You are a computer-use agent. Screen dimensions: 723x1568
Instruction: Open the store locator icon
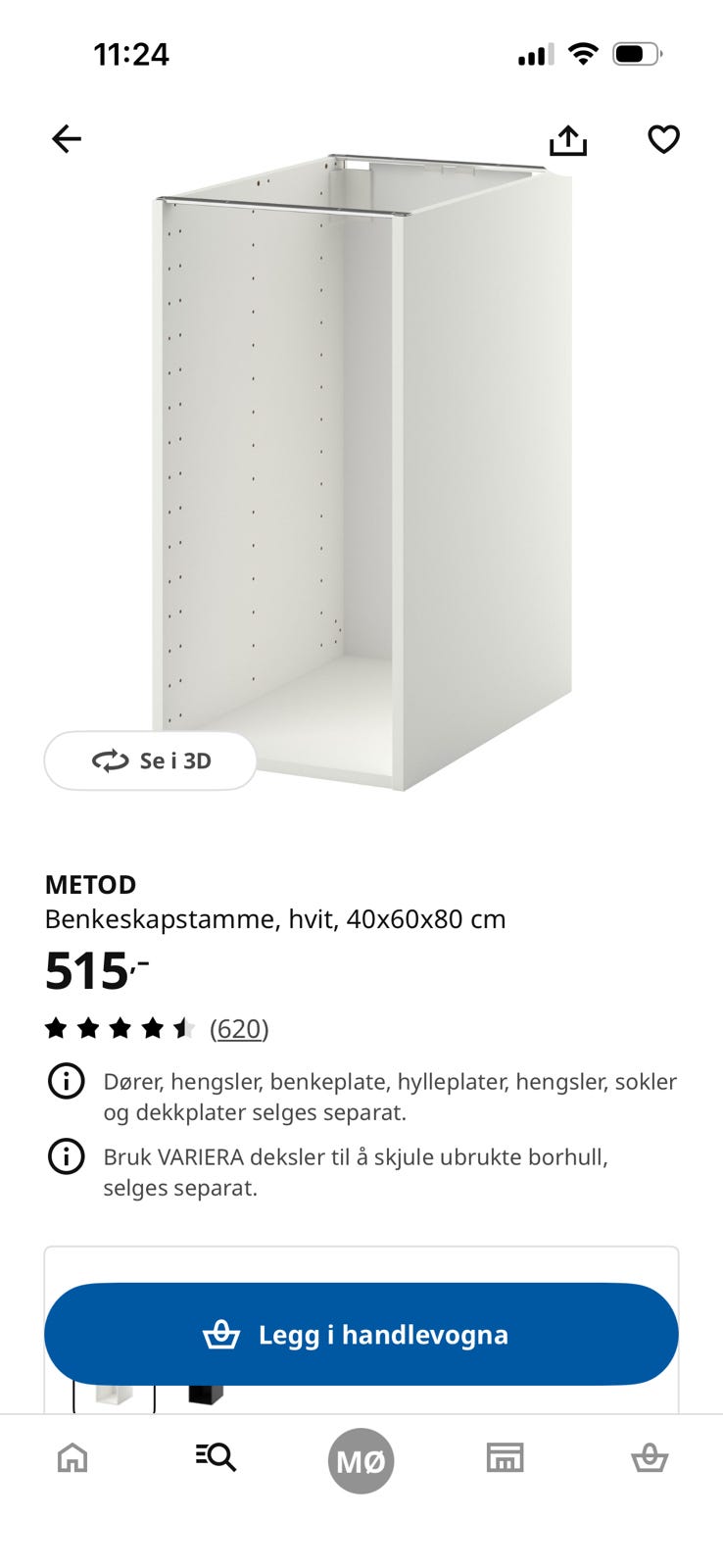pyautogui.click(x=506, y=1457)
